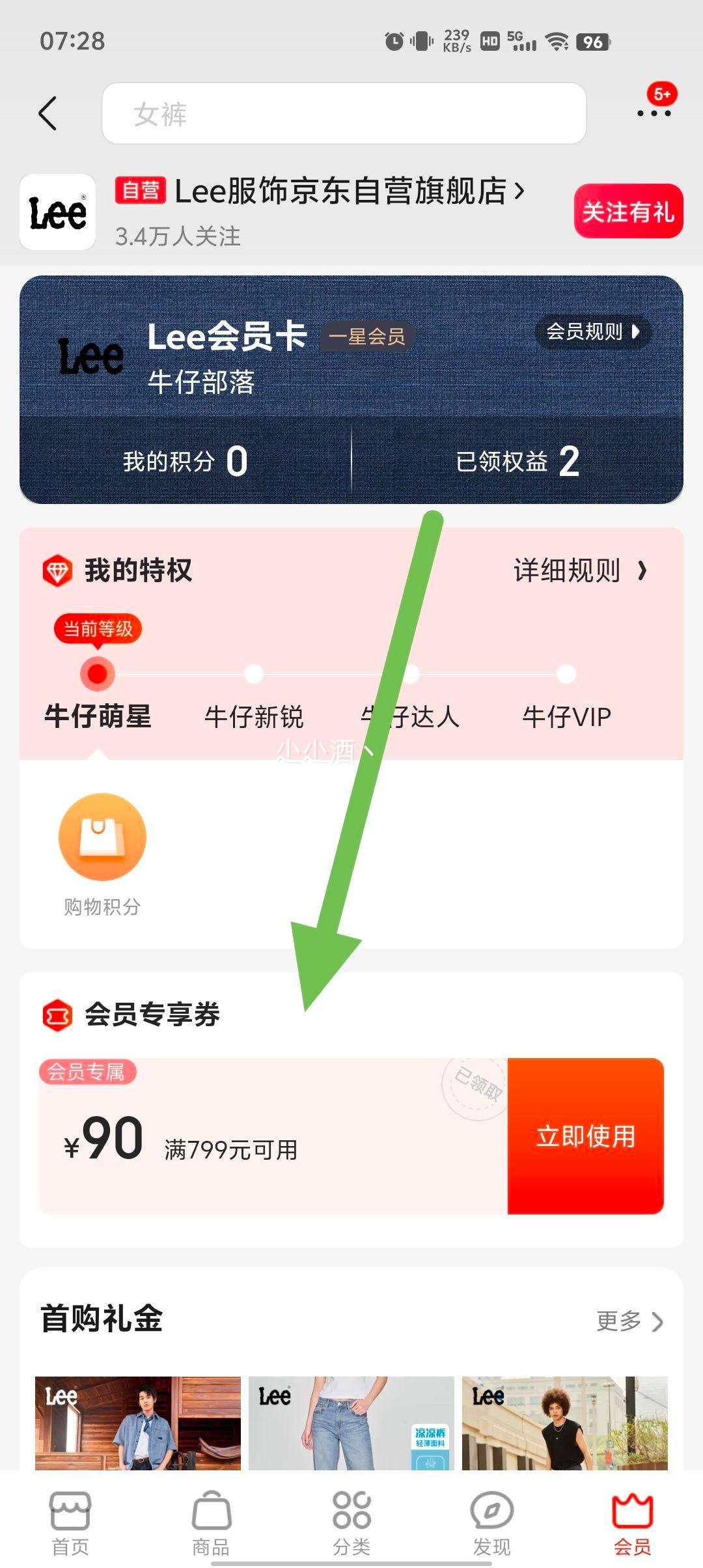
Task: Open the 购物积分 privilege
Action: point(102,853)
